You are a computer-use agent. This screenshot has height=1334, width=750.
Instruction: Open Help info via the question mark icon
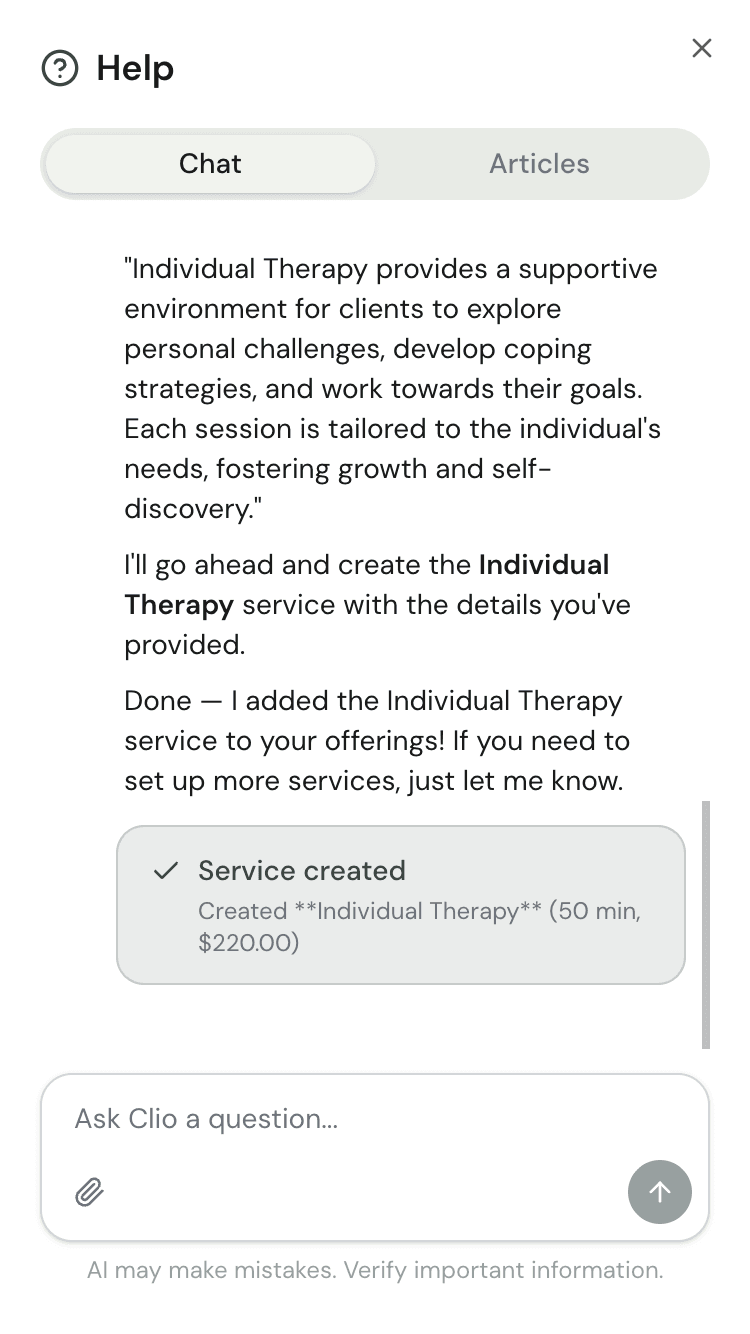coord(62,69)
